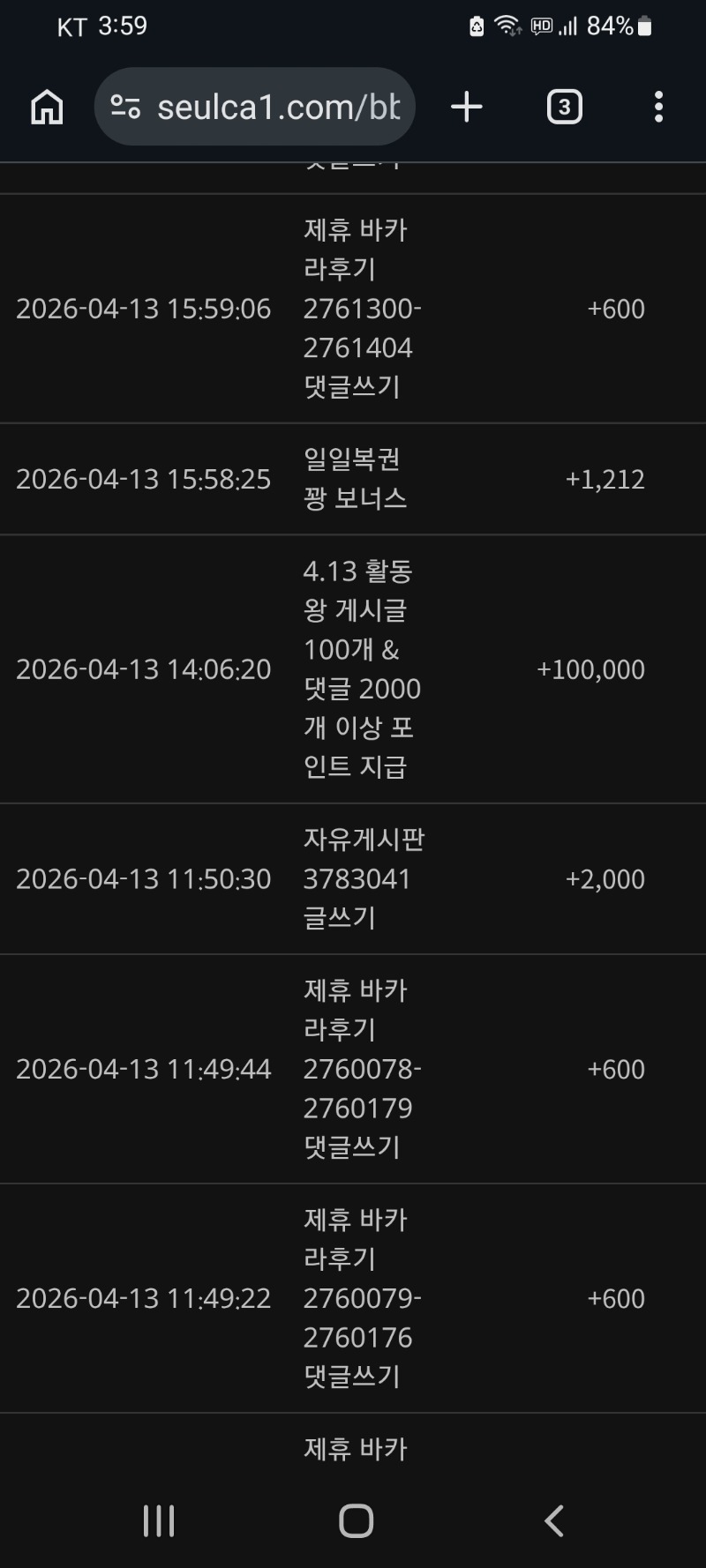Go to the browser home page
This screenshot has width=706, height=1568.
pyautogui.click(x=47, y=108)
